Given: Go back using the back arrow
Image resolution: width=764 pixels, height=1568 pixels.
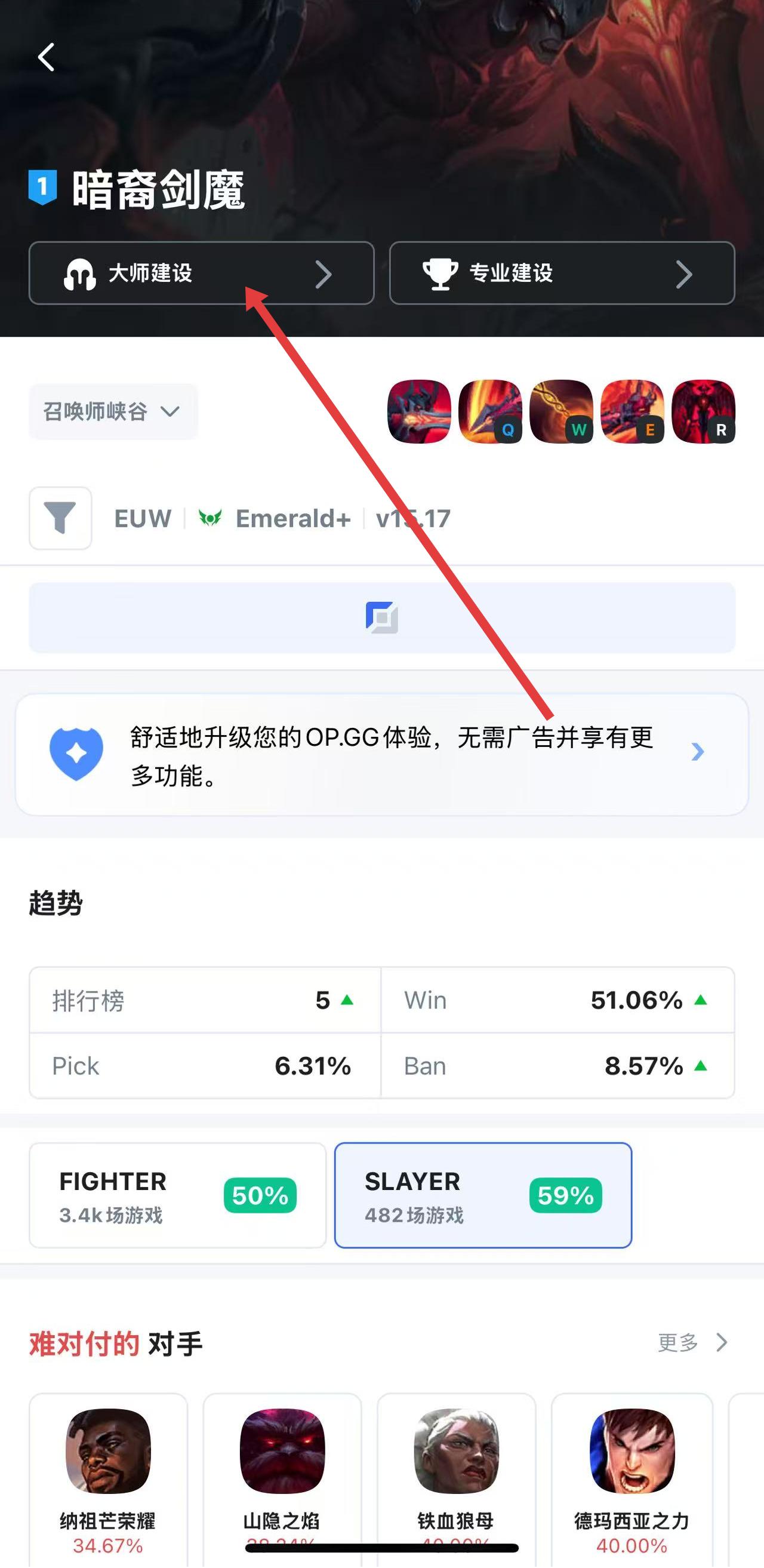Looking at the screenshot, I should click(46, 57).
